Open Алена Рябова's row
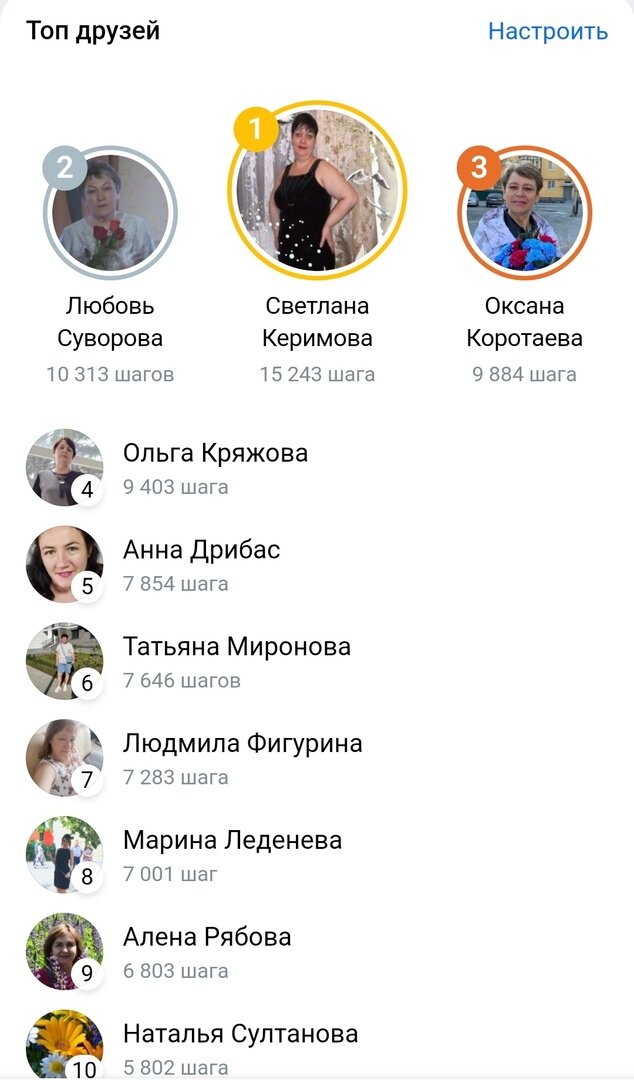 (207, 952)
